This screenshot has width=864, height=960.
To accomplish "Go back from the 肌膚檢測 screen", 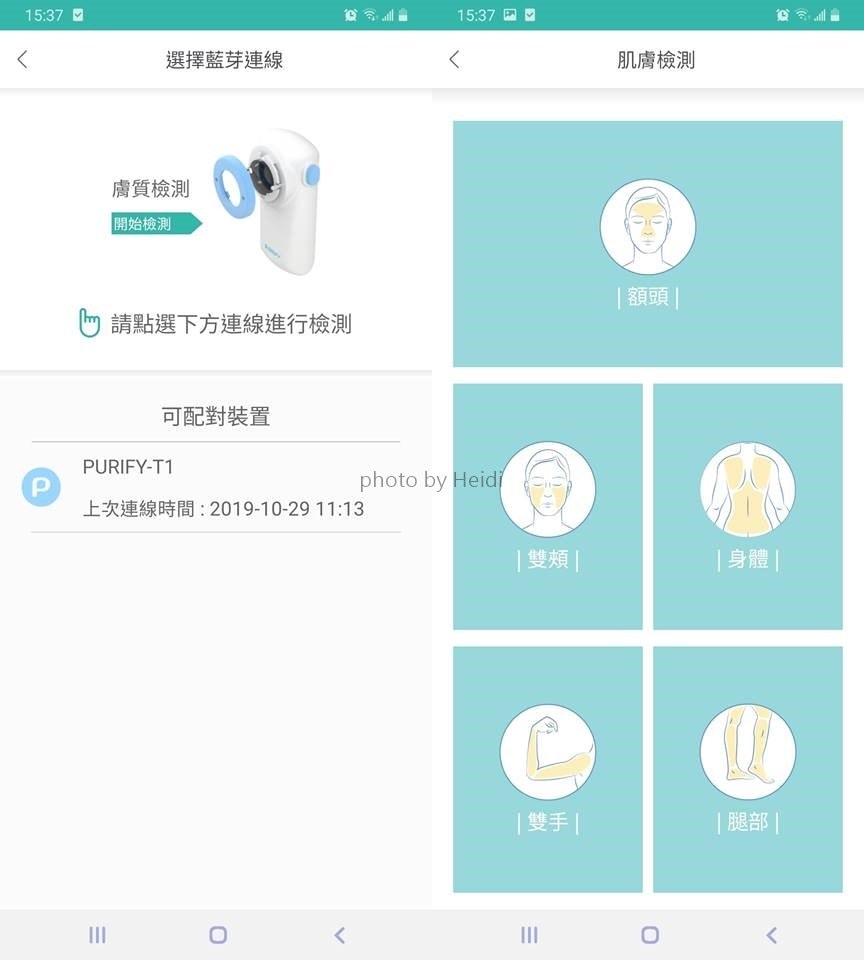I will (x=454, y=60).
